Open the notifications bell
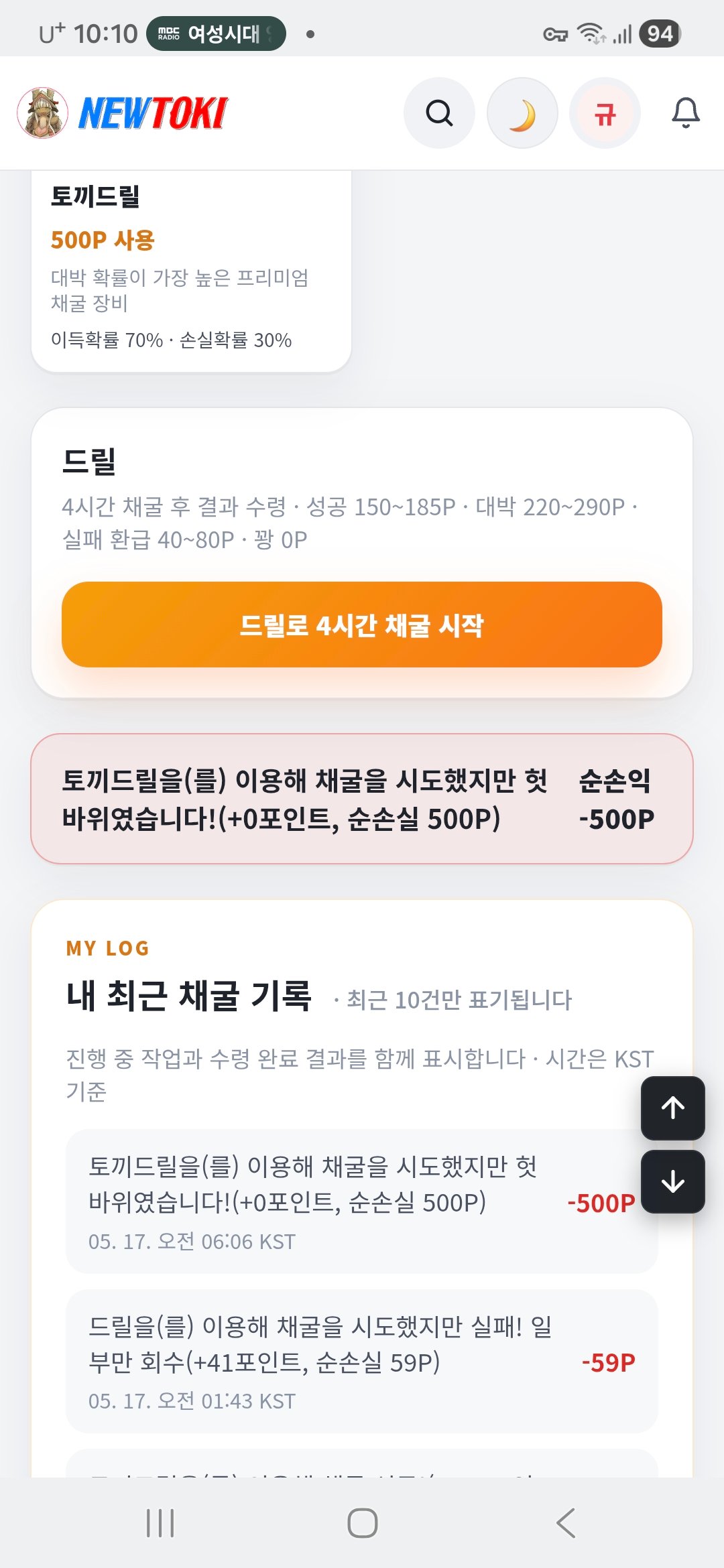 click(x=686, y=113)
